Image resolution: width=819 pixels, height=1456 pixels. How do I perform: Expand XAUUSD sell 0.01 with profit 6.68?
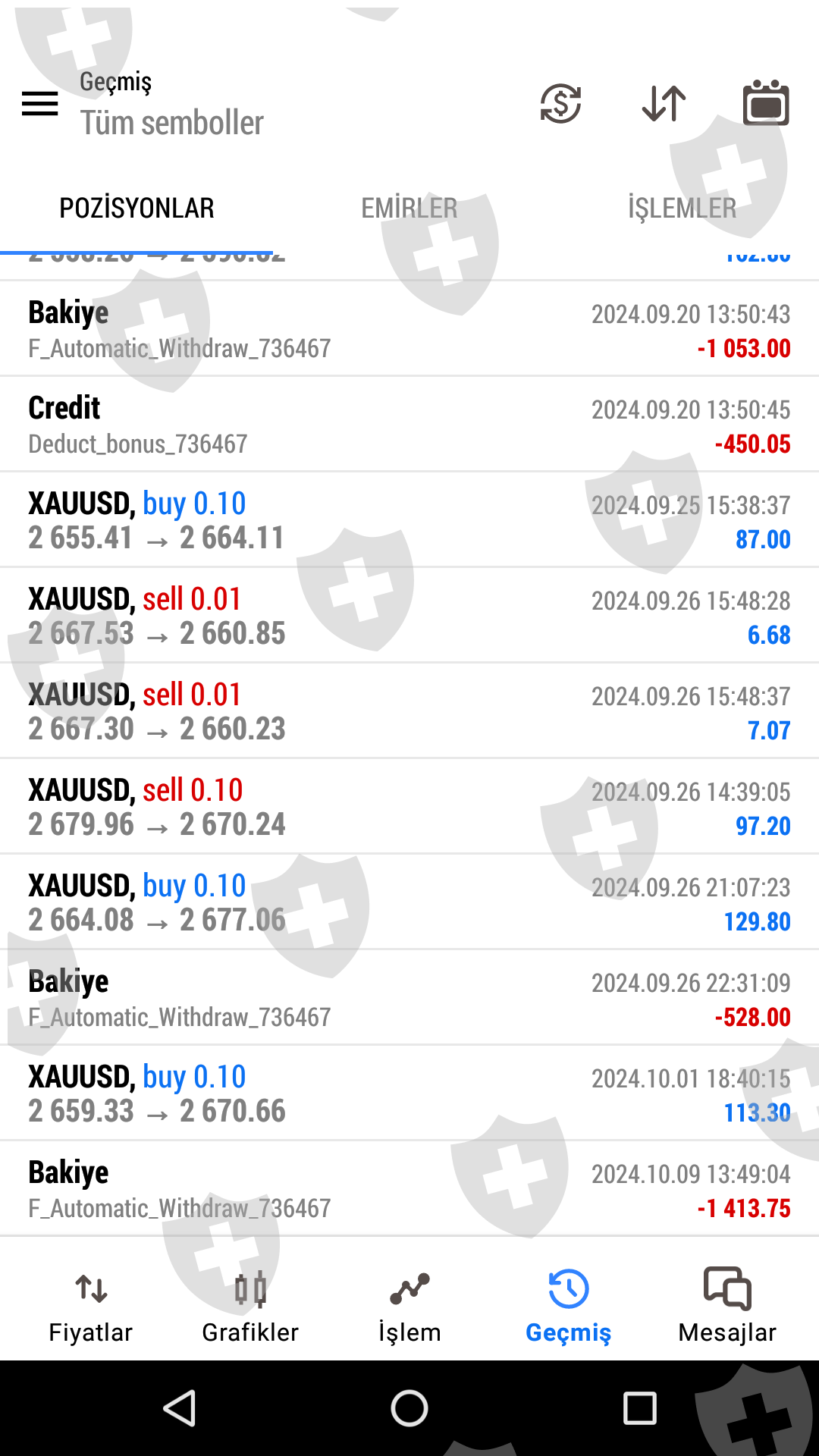(409, 616)
